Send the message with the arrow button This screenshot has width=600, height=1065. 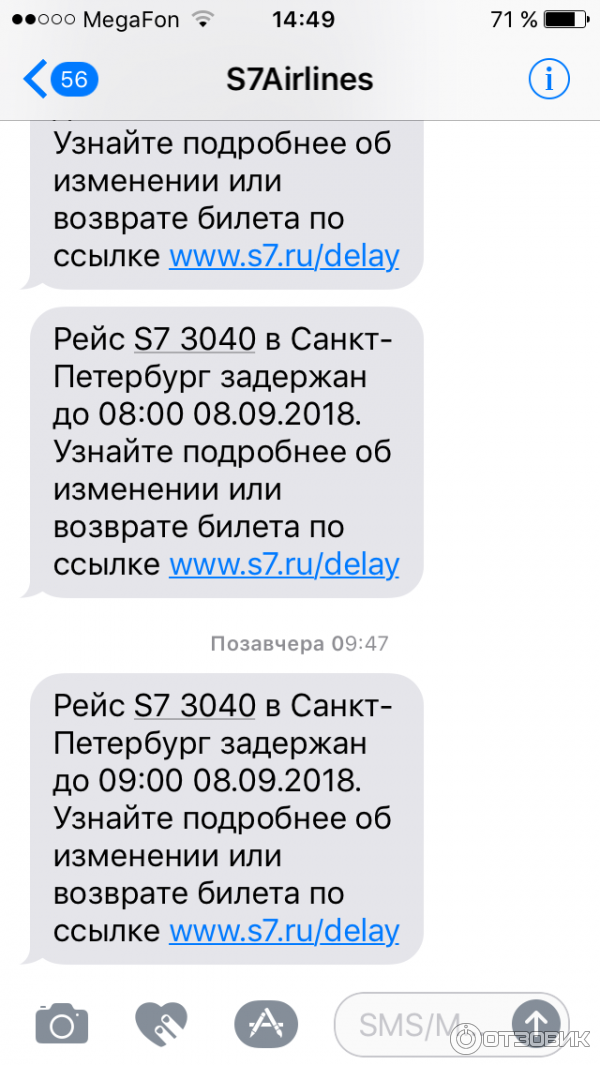[x=535, y=1022]
